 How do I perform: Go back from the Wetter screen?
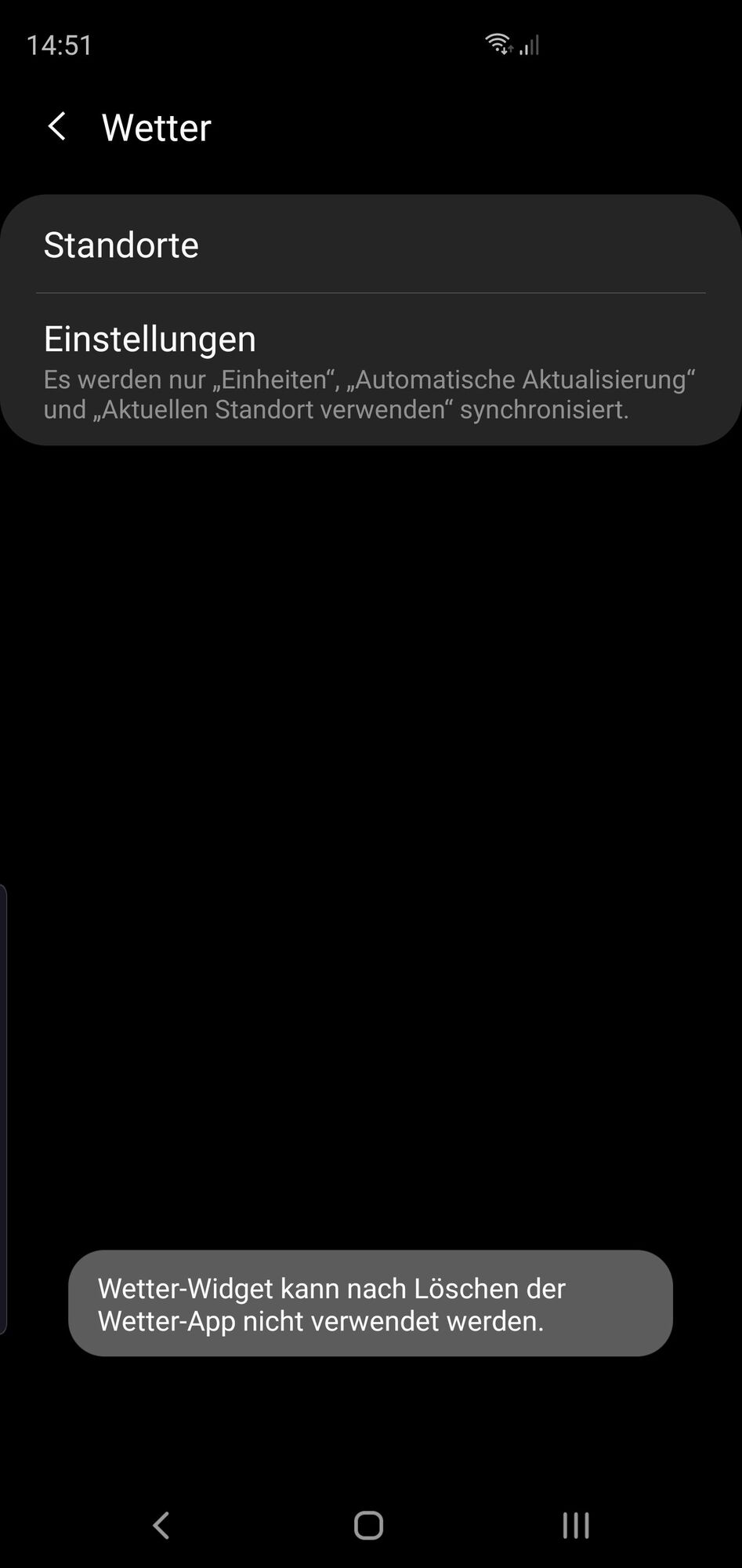click(x=57, y=126)
